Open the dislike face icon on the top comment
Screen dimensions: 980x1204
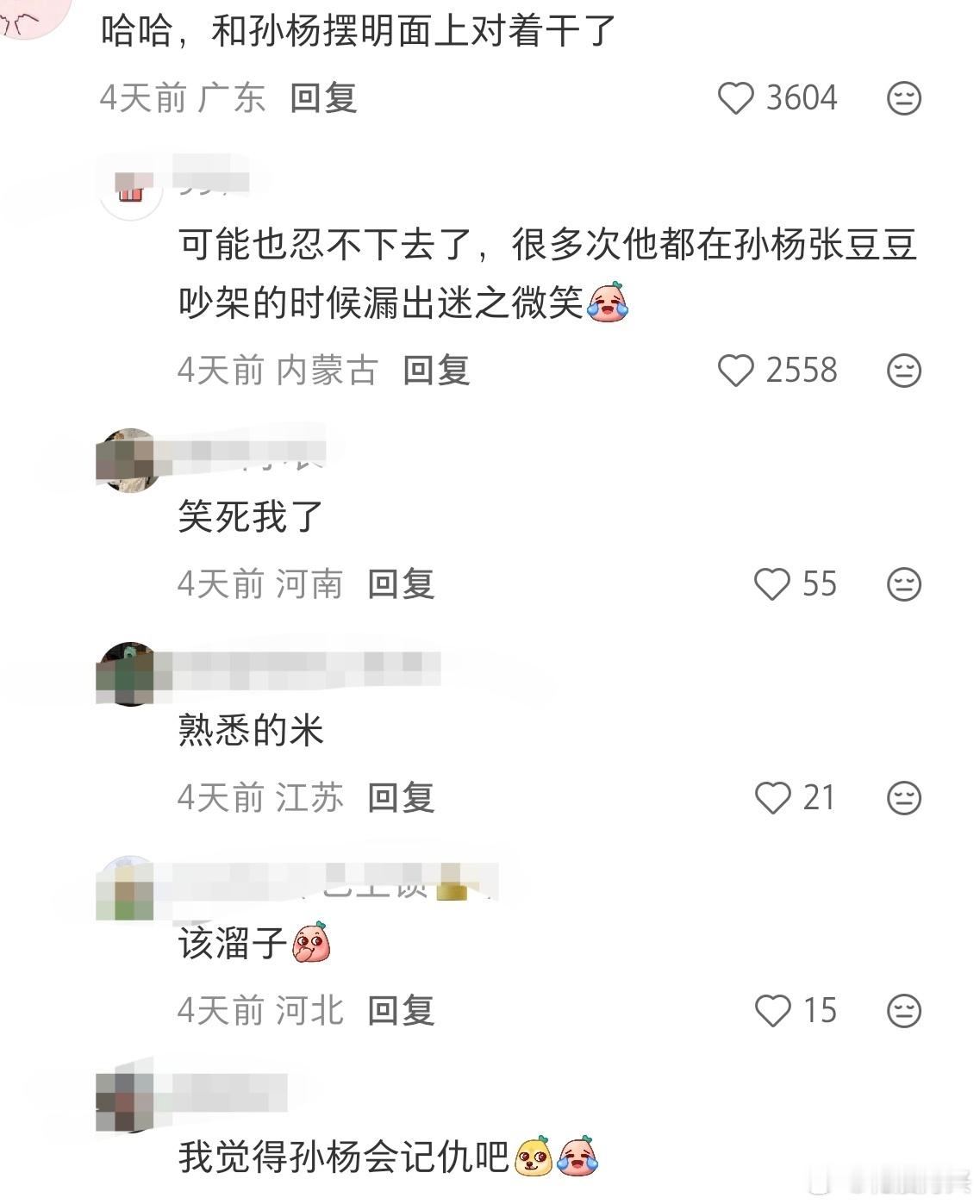[x=903, y=97]
